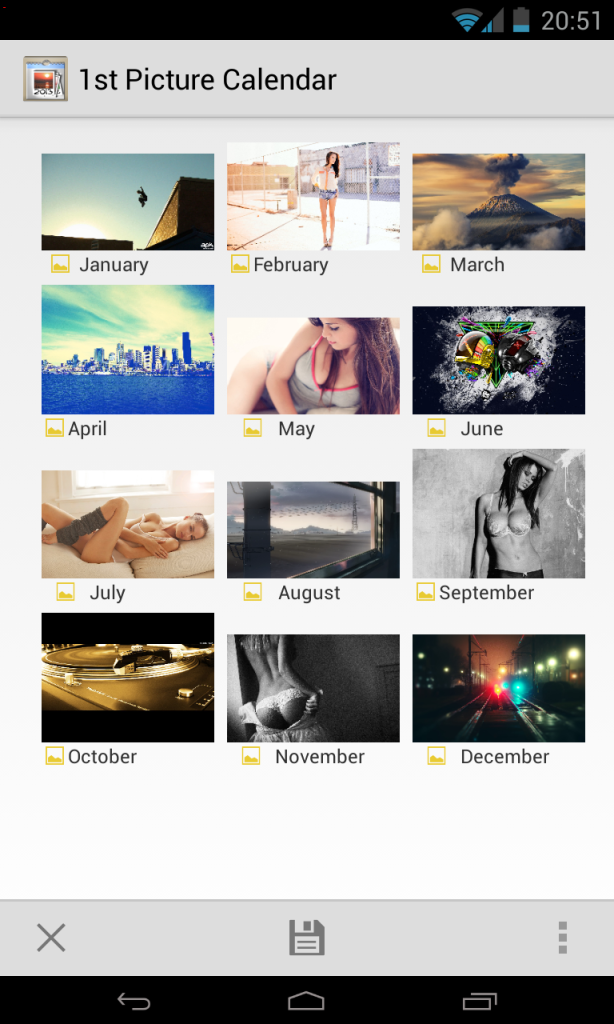Select the February picture tile
The image size is (614, 1024).
[313, 196]
